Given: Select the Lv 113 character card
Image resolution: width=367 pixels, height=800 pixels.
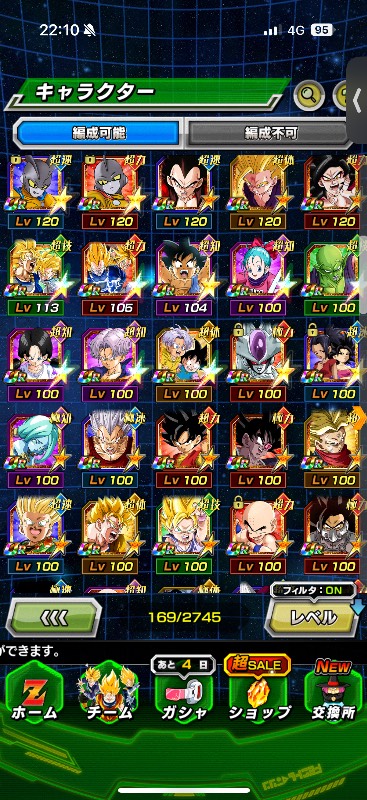Looking at the screenshot, I should [36, 277].
